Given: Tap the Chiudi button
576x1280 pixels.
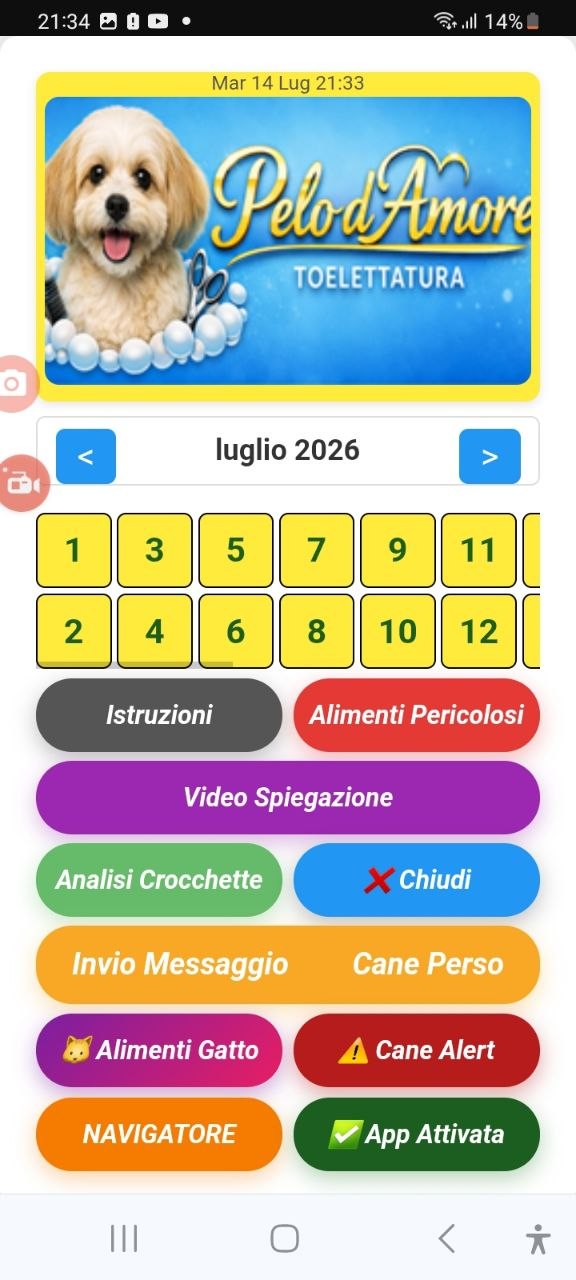Looking at the screenshot, I should [417, 880].
